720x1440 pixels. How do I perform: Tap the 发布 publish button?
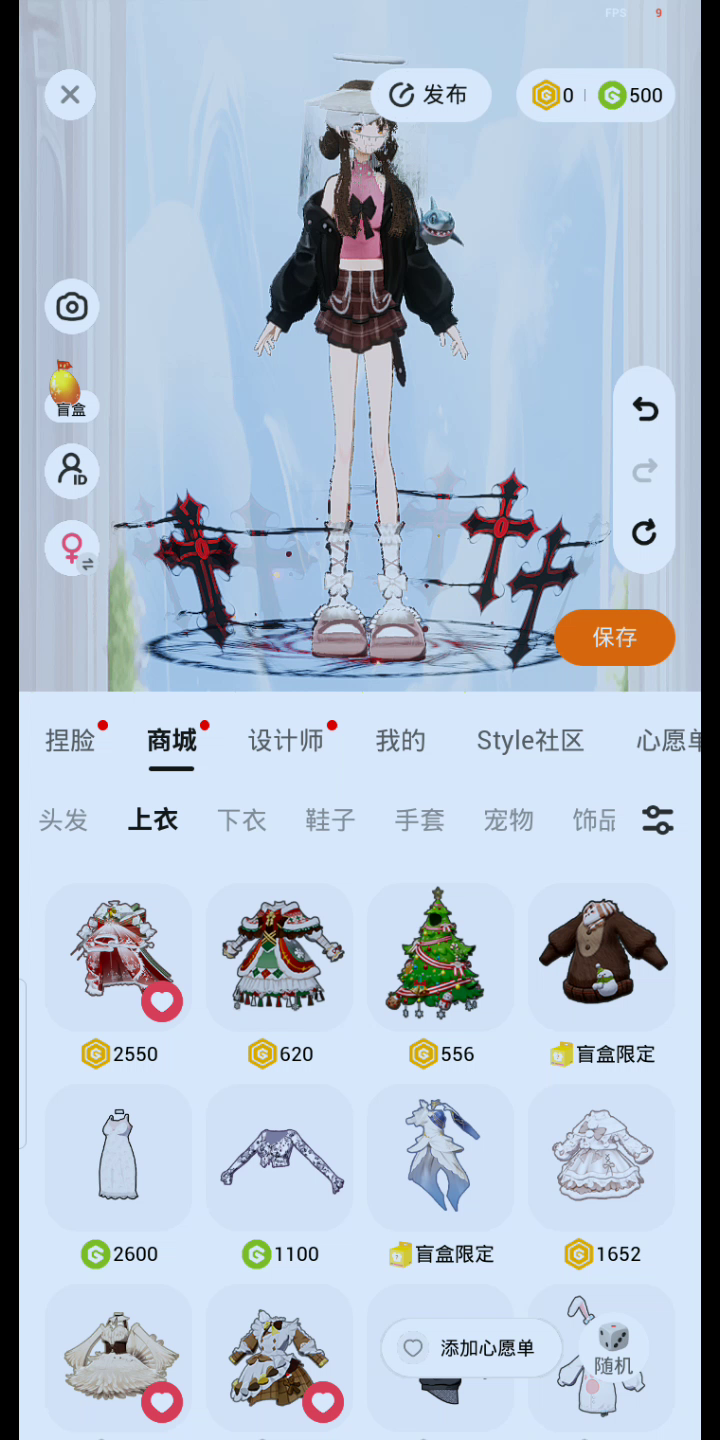tap(430, 95)
